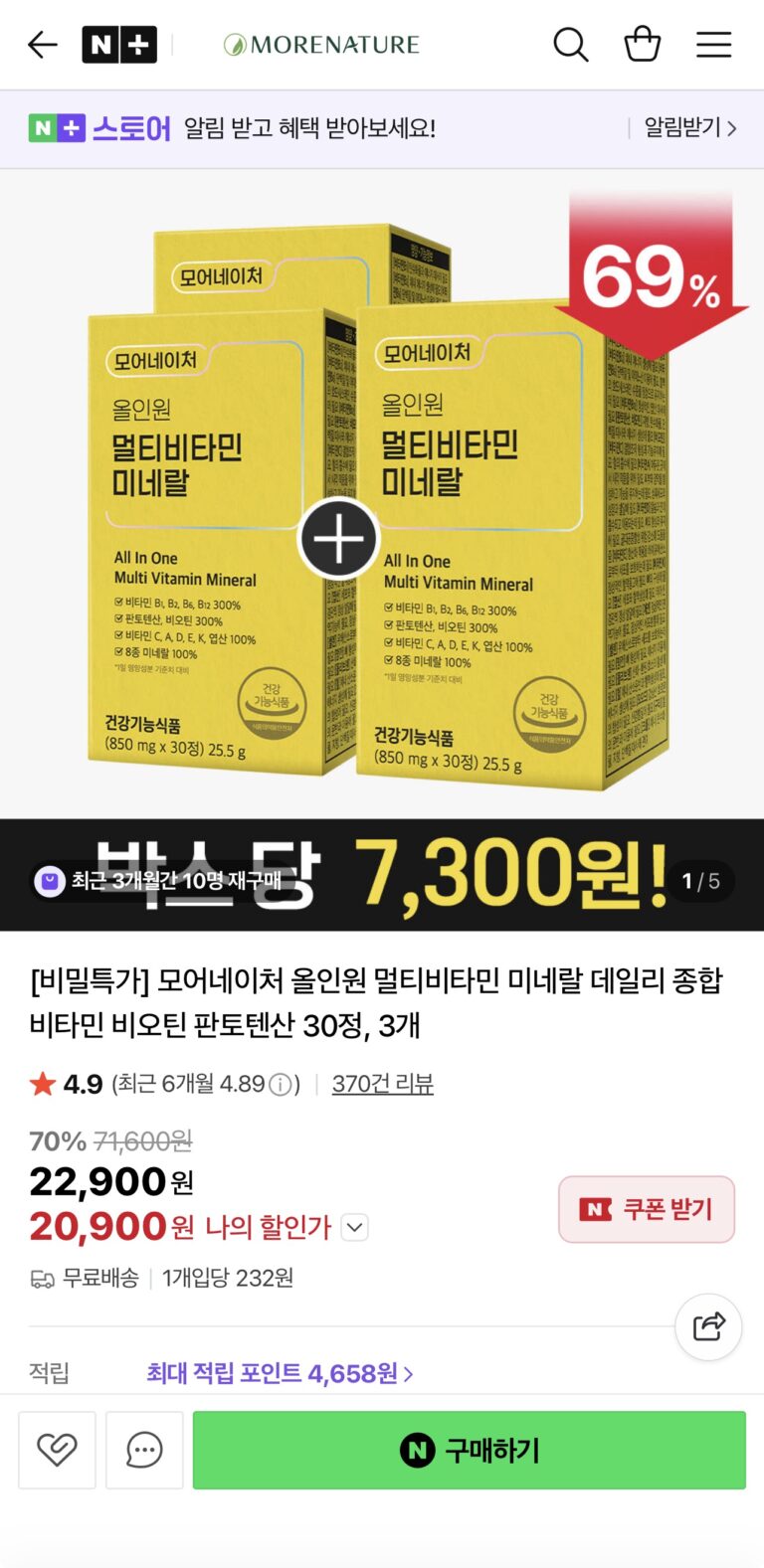Open the search icon
The image size is (764, 1568).
click(570, 45)
